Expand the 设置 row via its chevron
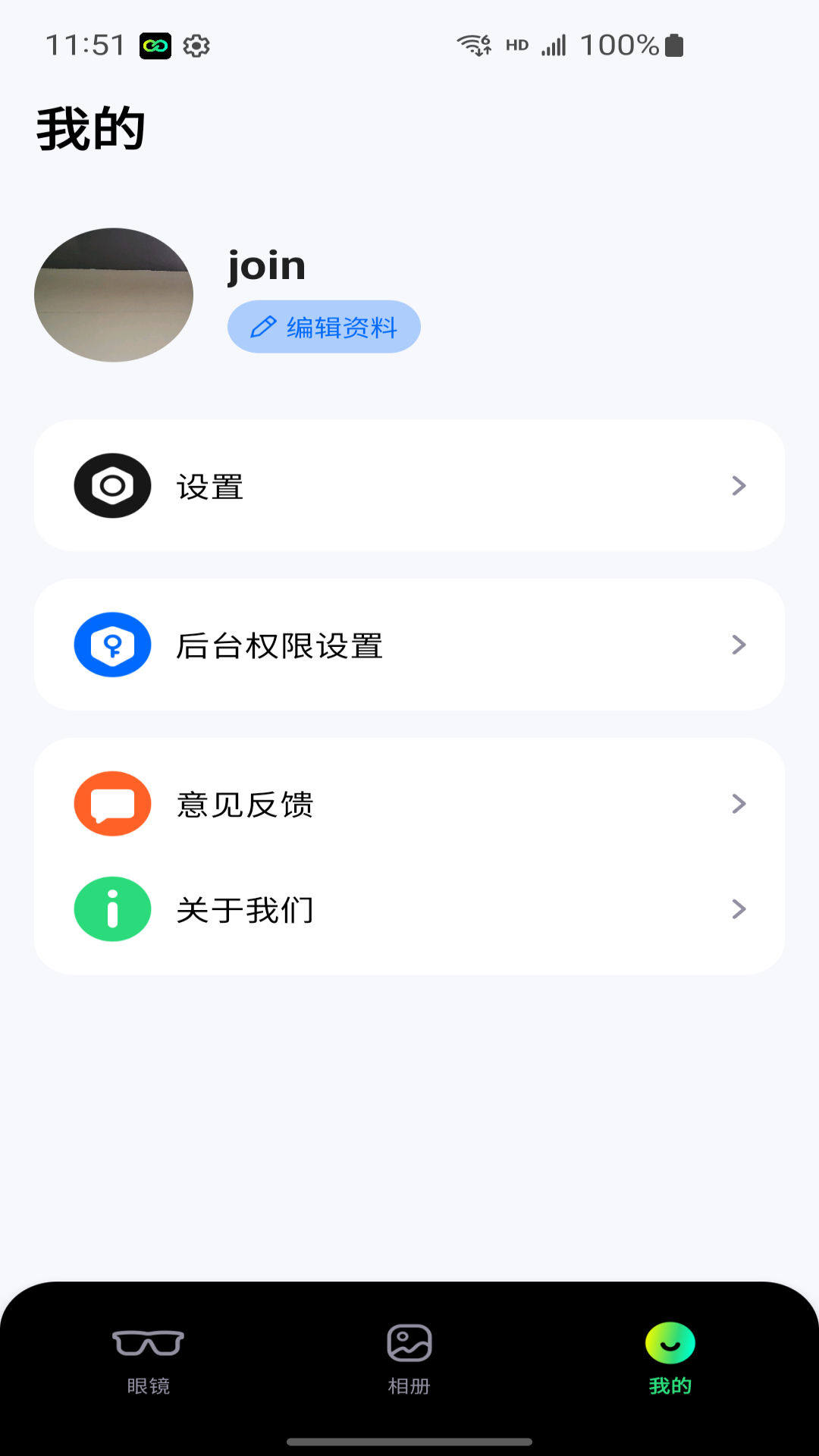The height and width of the screenshot is (1456, 819). [739, 485]
